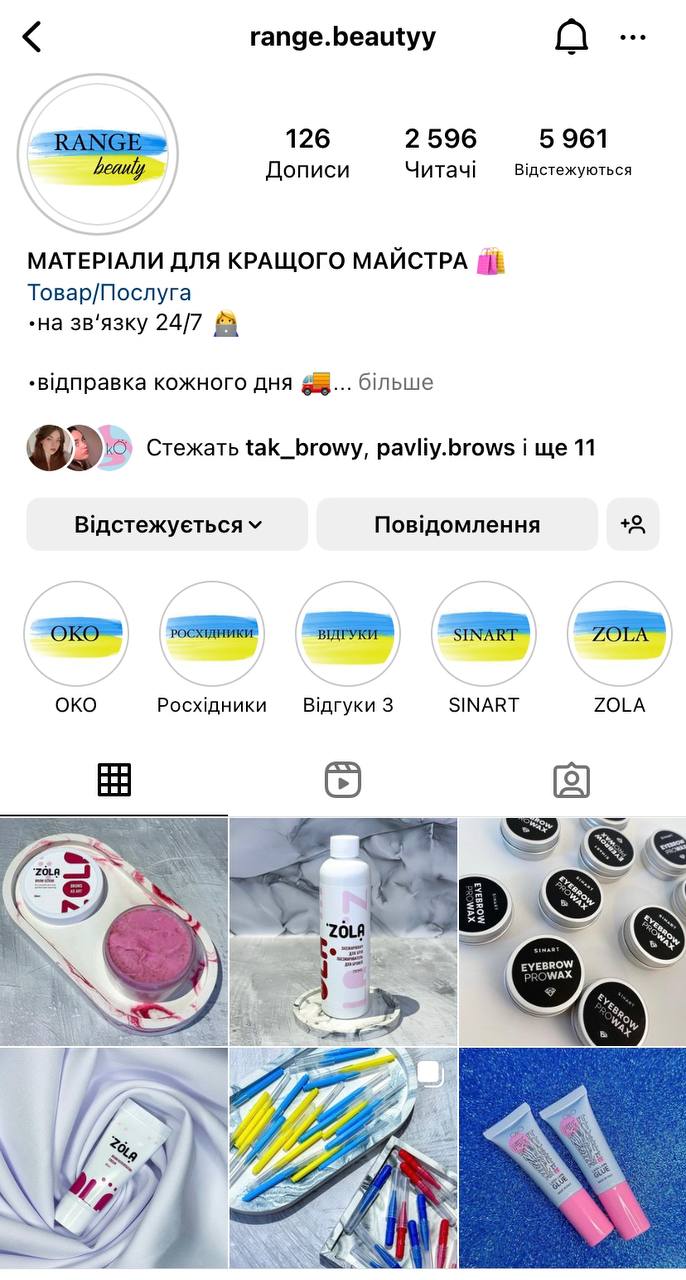Open the three-dot overflow menu
Screen dimensions: 686x1280
point(633,38)
